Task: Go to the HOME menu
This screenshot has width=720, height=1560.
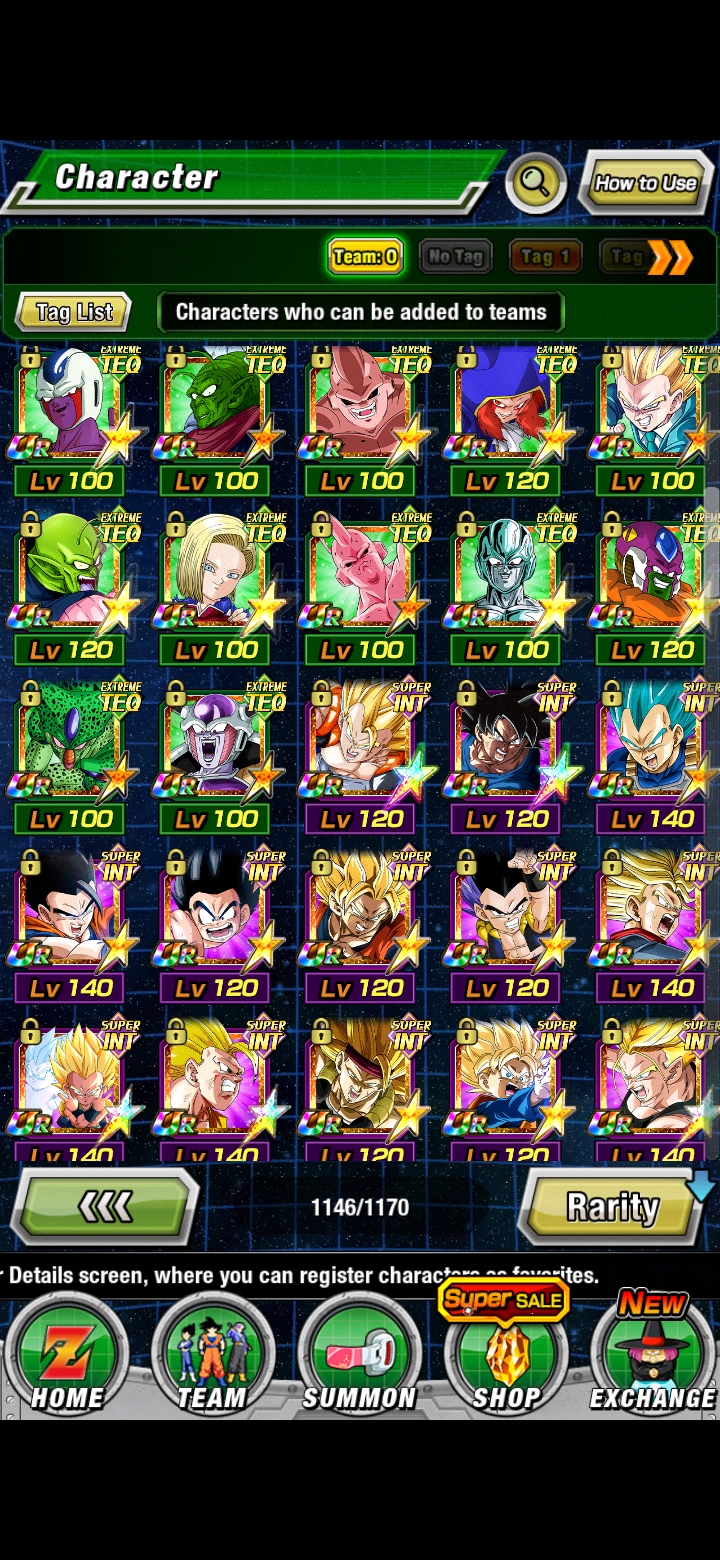Action: pos(66,1354)
